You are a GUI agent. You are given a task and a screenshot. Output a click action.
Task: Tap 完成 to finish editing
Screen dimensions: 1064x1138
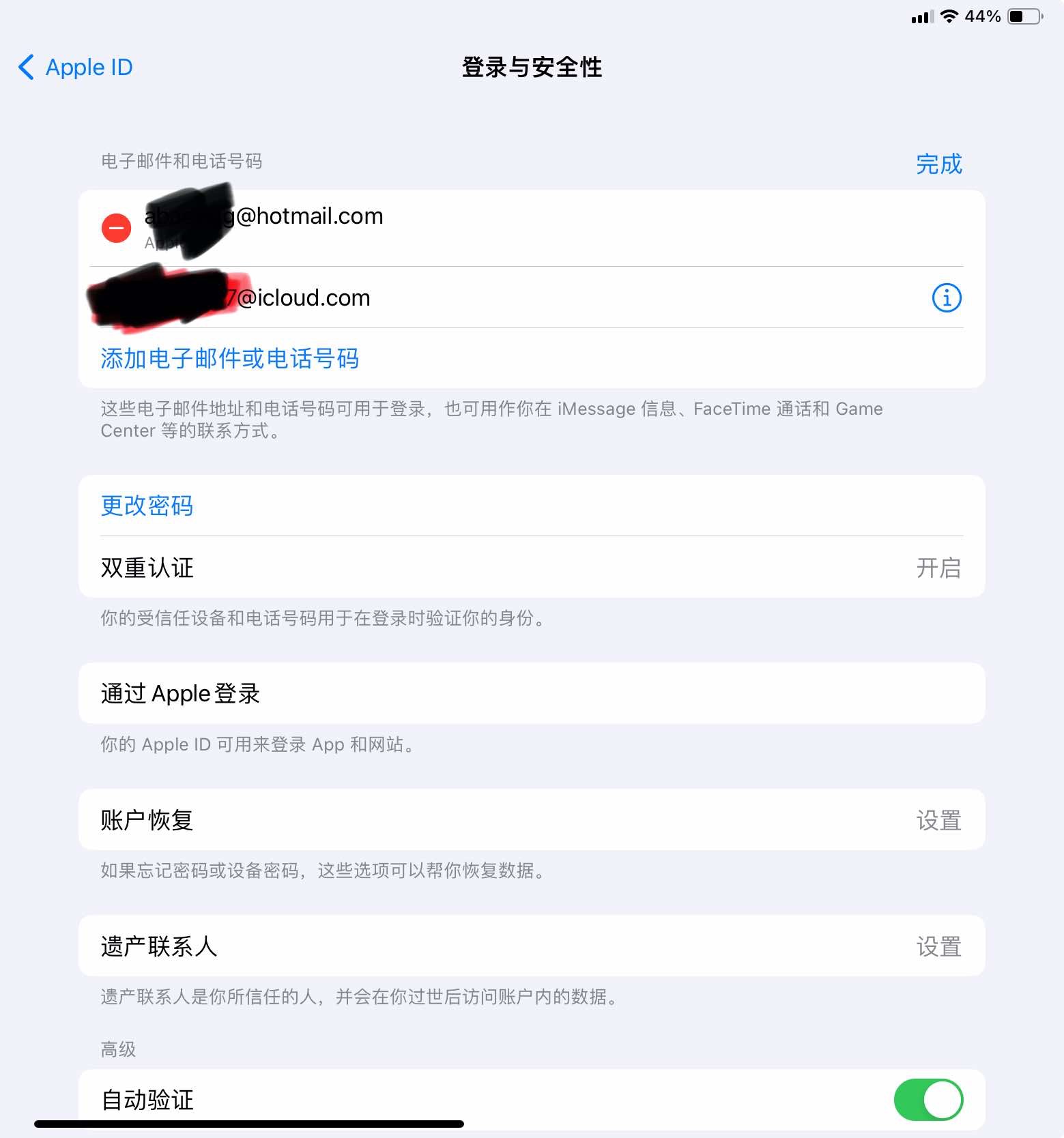[938, 164]
